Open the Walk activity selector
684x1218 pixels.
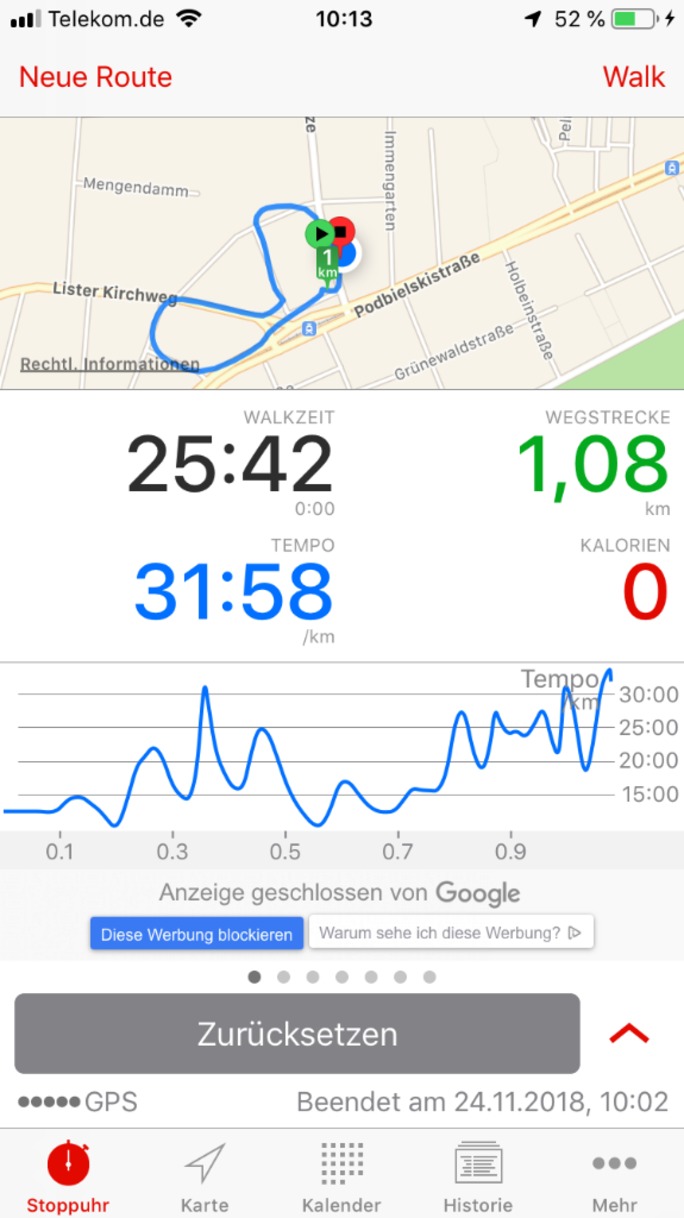634,77
